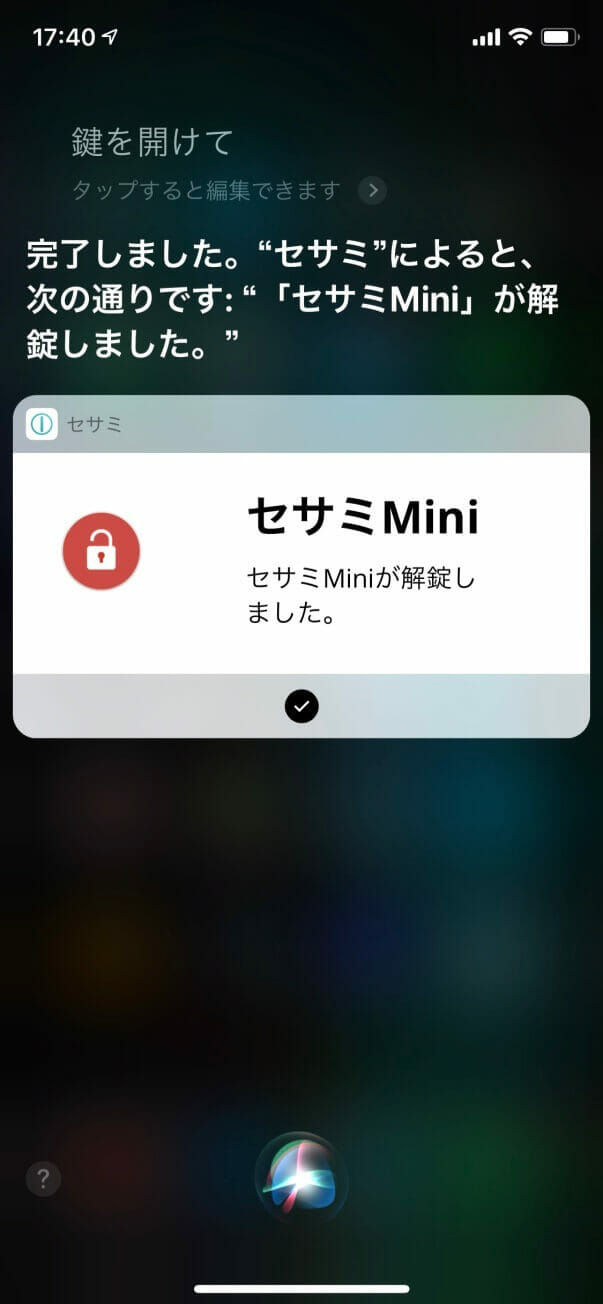Open the セサミMini result card
The image size is (603, 1304).
[301, 563]
